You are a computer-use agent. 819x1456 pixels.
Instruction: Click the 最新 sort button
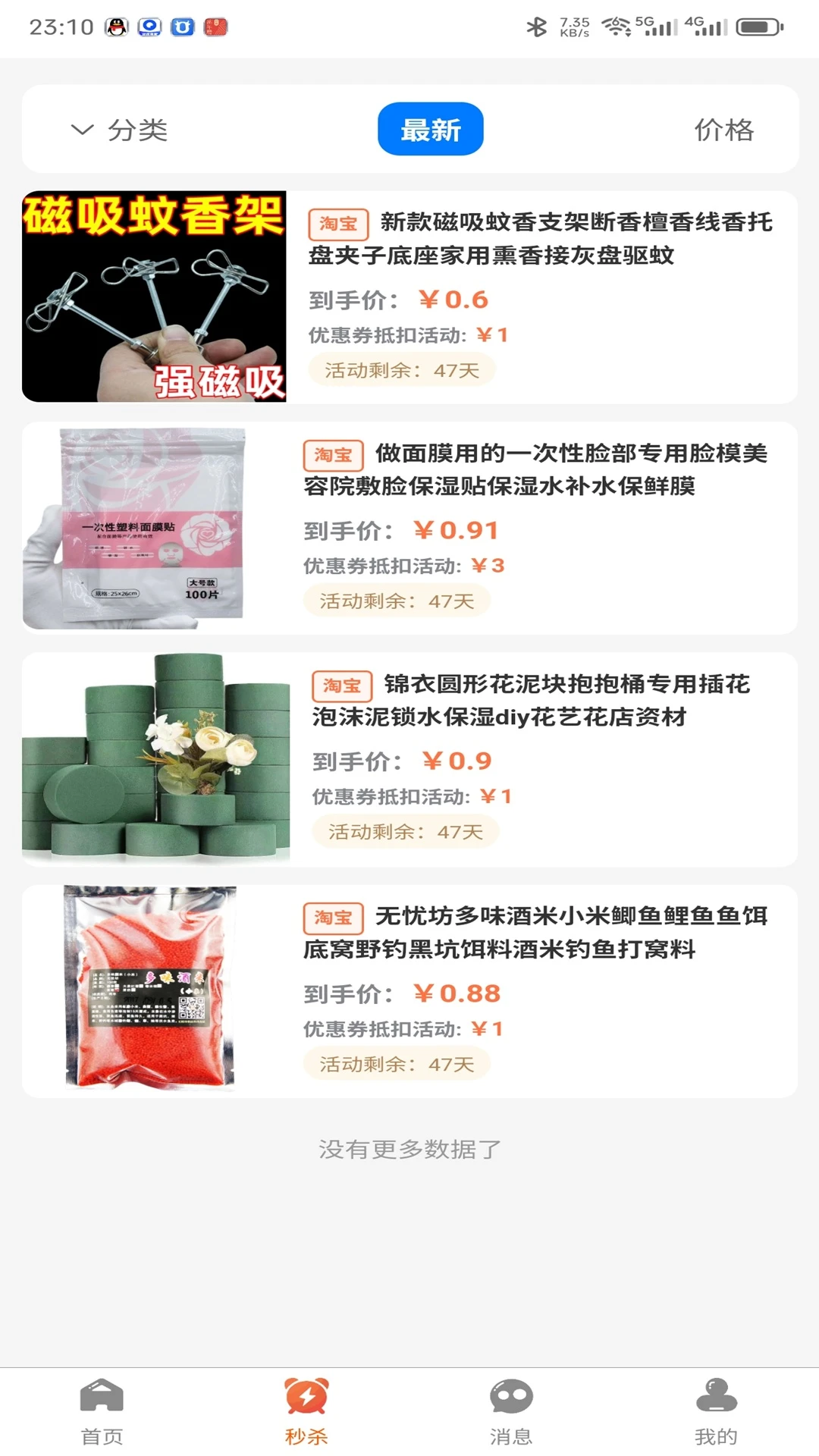(x=430, y=130)
